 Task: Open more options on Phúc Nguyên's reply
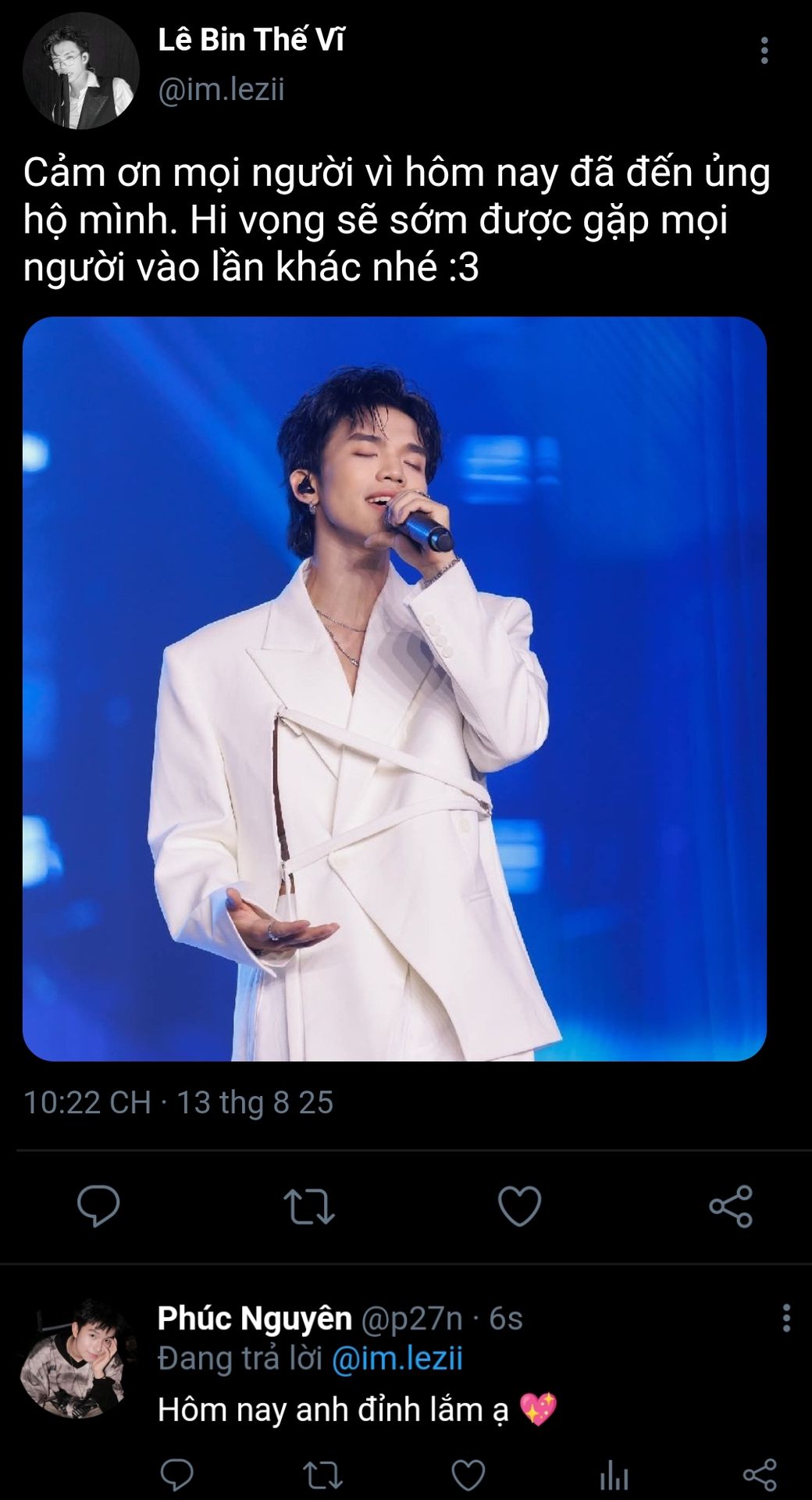(786, 1318)
